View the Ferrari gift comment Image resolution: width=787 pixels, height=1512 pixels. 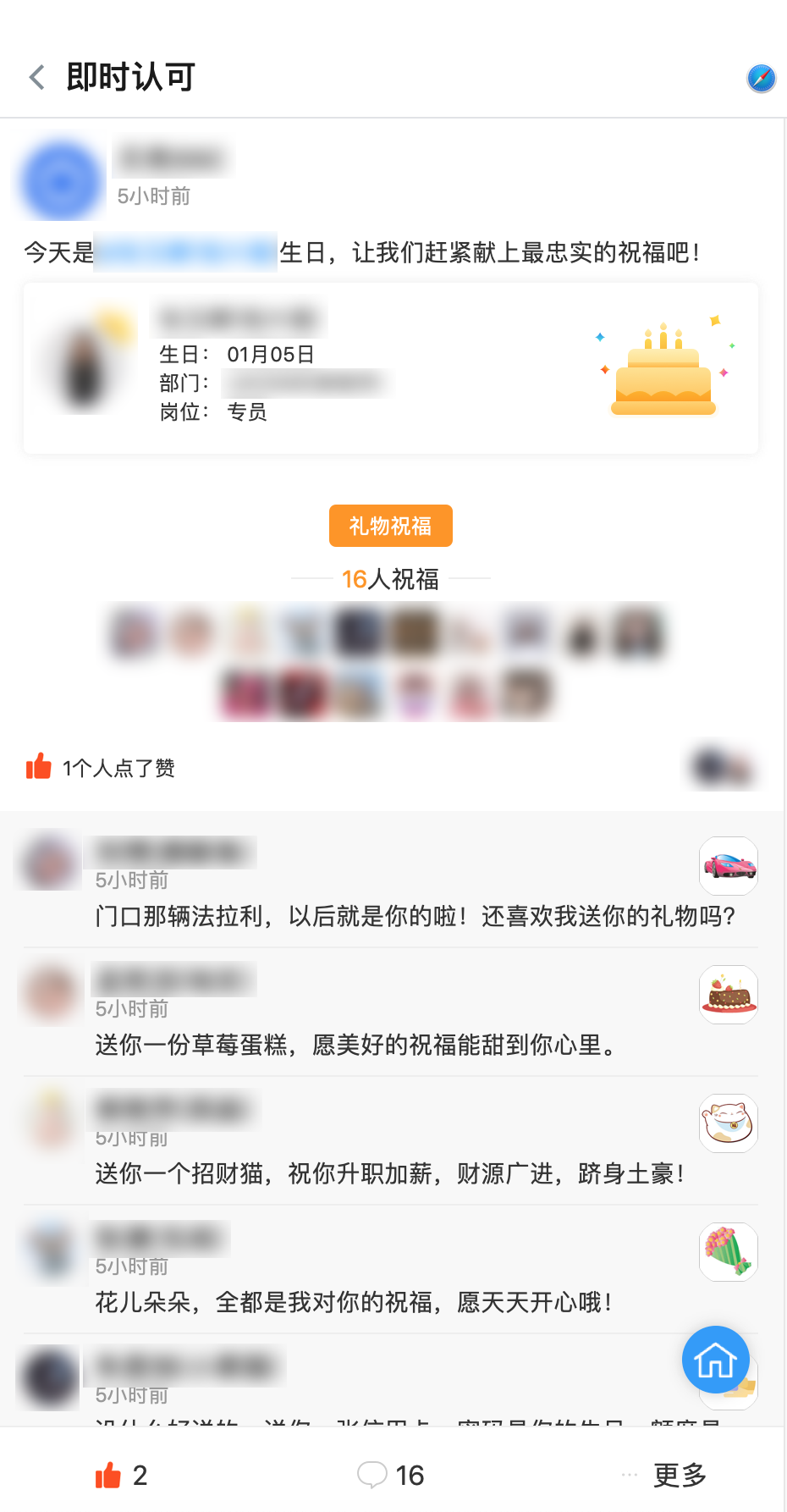click(415, 916)
